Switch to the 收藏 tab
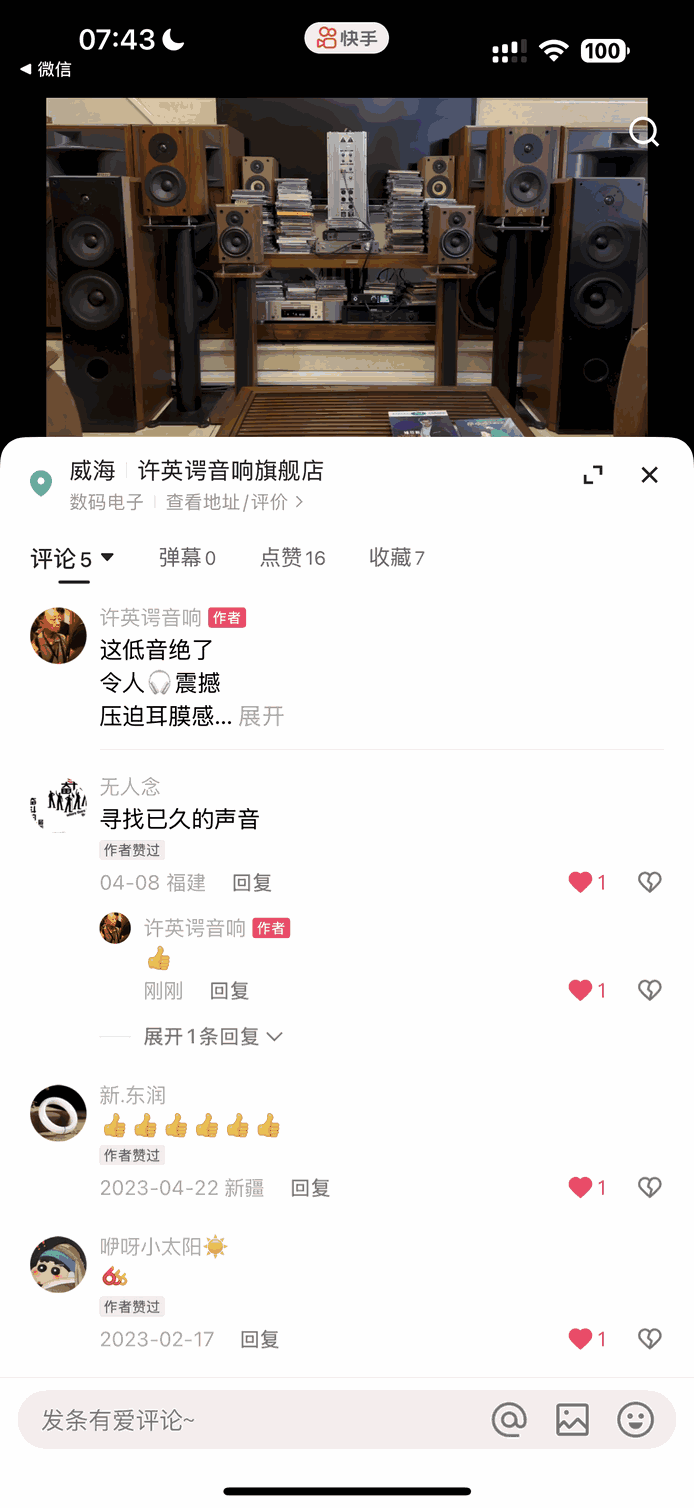The width and height of the screenshot is (694, 1508). tap(396, 558)
